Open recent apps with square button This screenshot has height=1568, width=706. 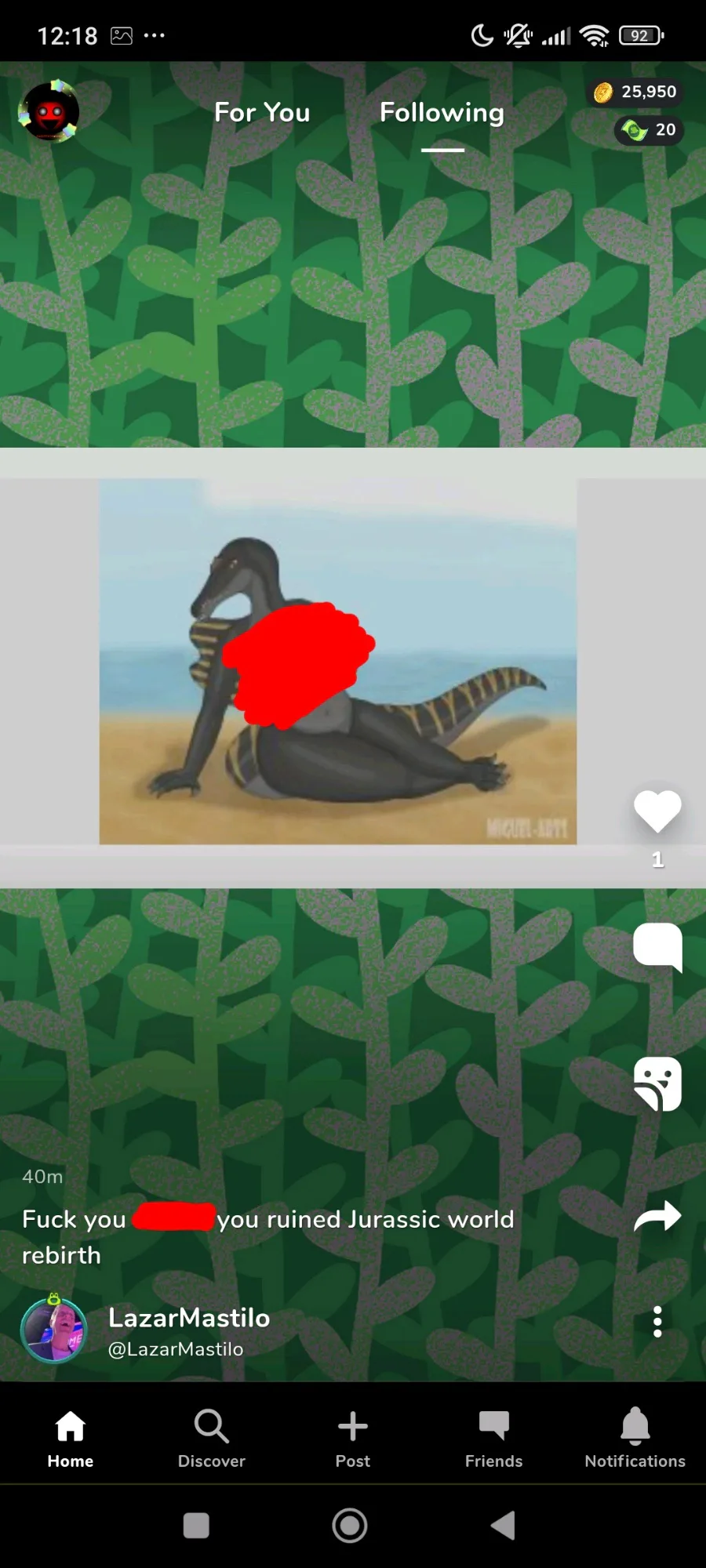coord(196,1526)
